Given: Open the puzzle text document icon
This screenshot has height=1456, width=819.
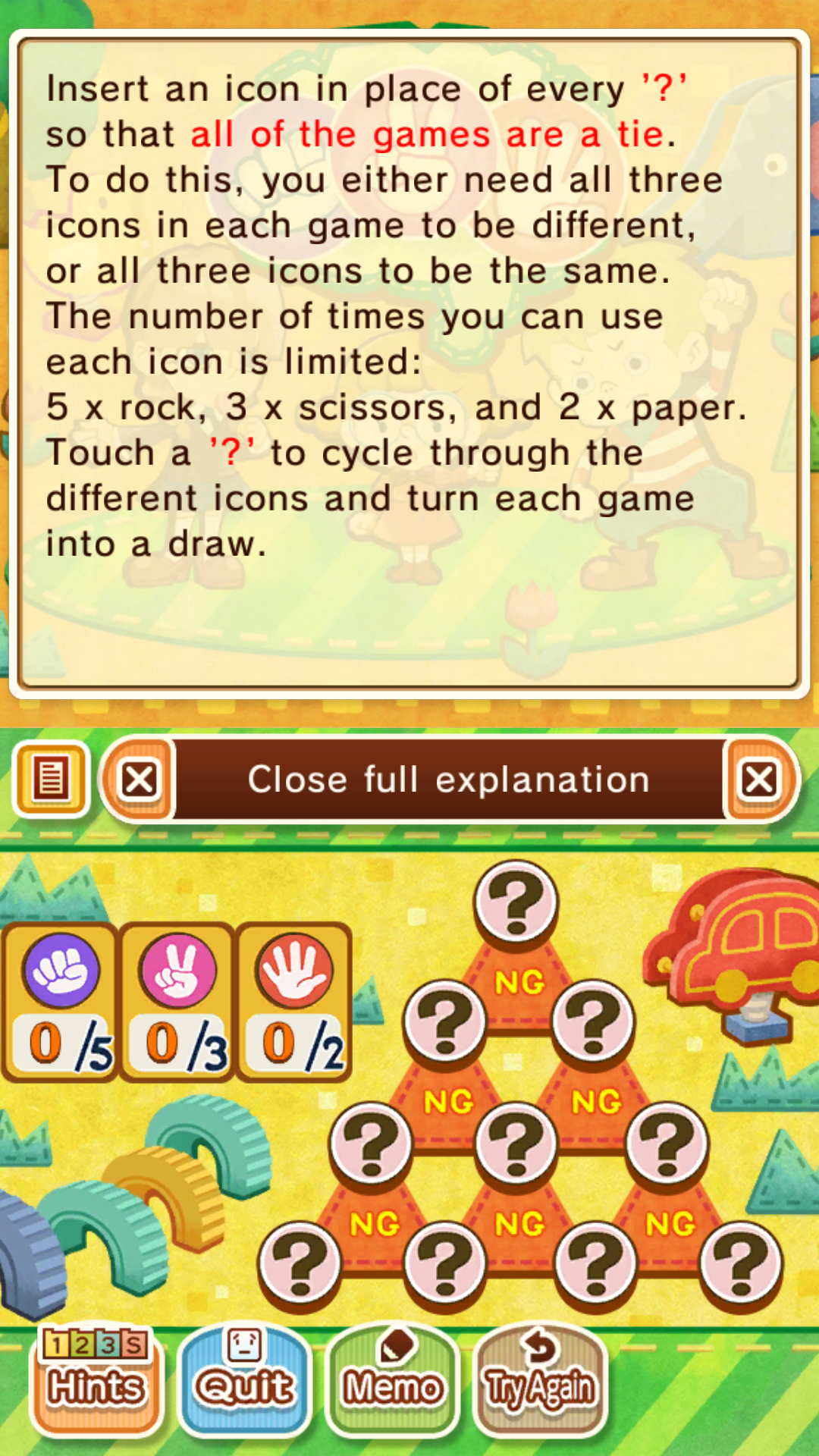Looking at the screenshot, I should 51,779.
